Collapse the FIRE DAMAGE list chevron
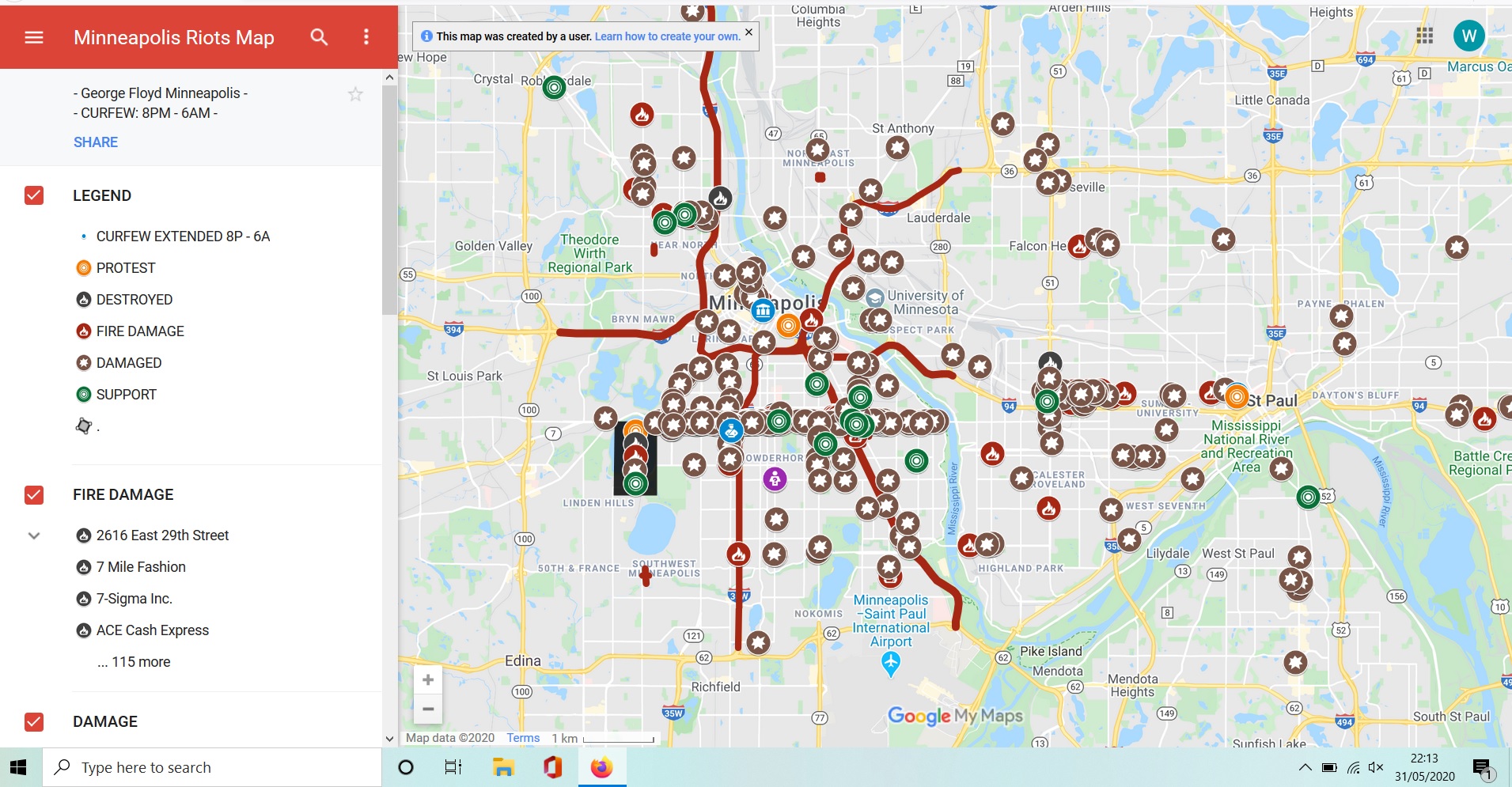 [x=34, y=535]
